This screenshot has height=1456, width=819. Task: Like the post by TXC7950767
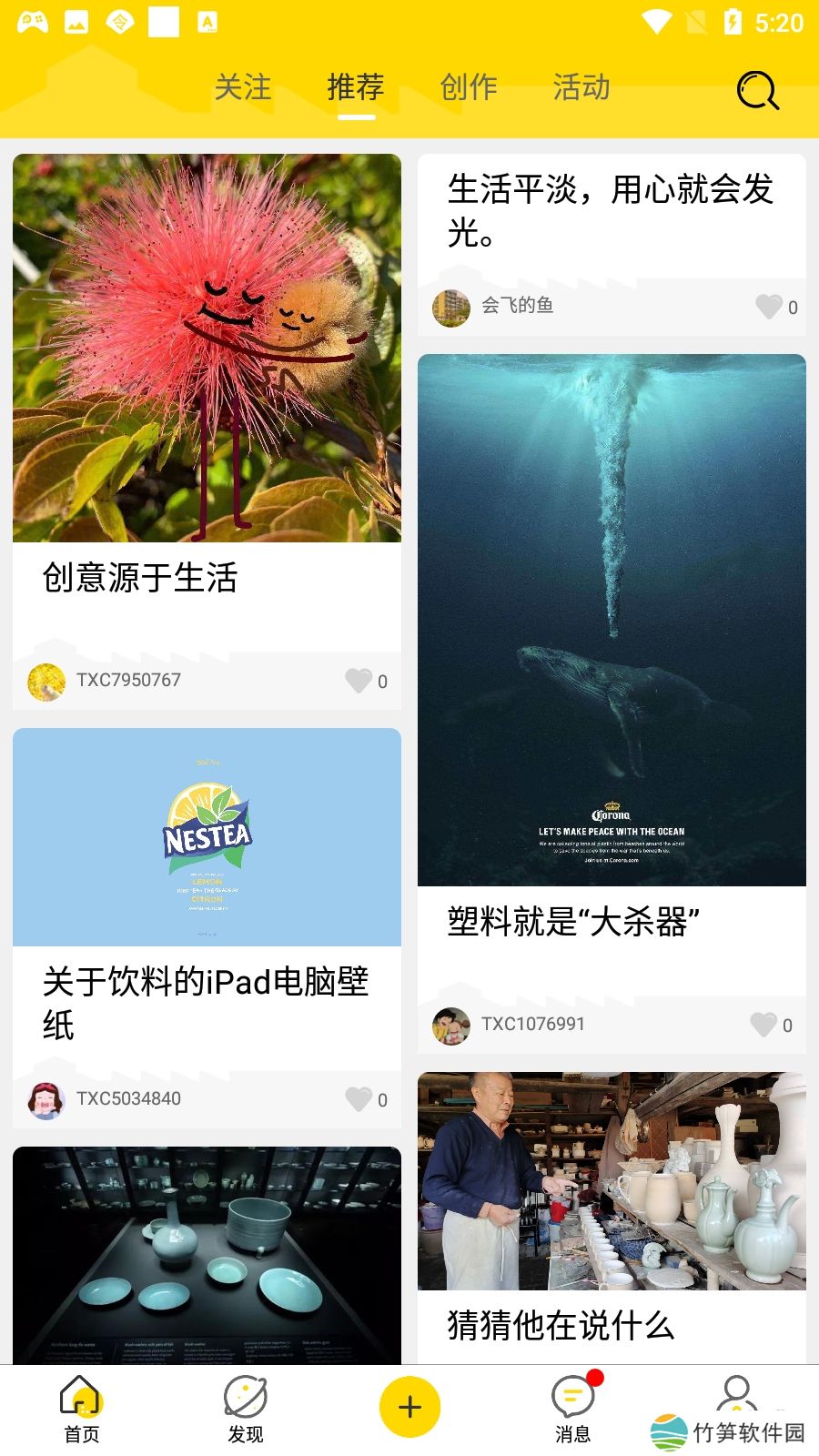point(359,680)
